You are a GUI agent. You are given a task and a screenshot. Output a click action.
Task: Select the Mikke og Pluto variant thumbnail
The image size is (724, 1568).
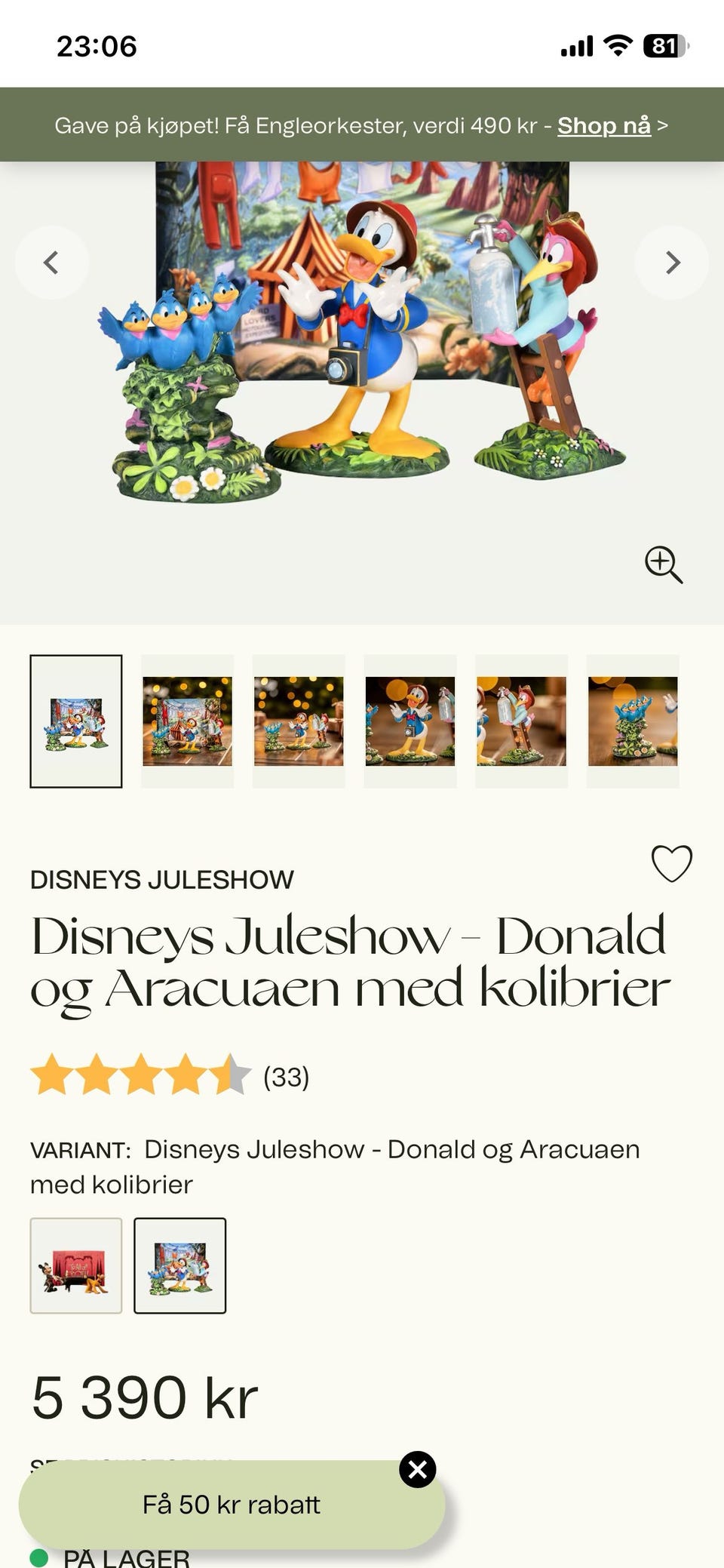[75, 1265]
